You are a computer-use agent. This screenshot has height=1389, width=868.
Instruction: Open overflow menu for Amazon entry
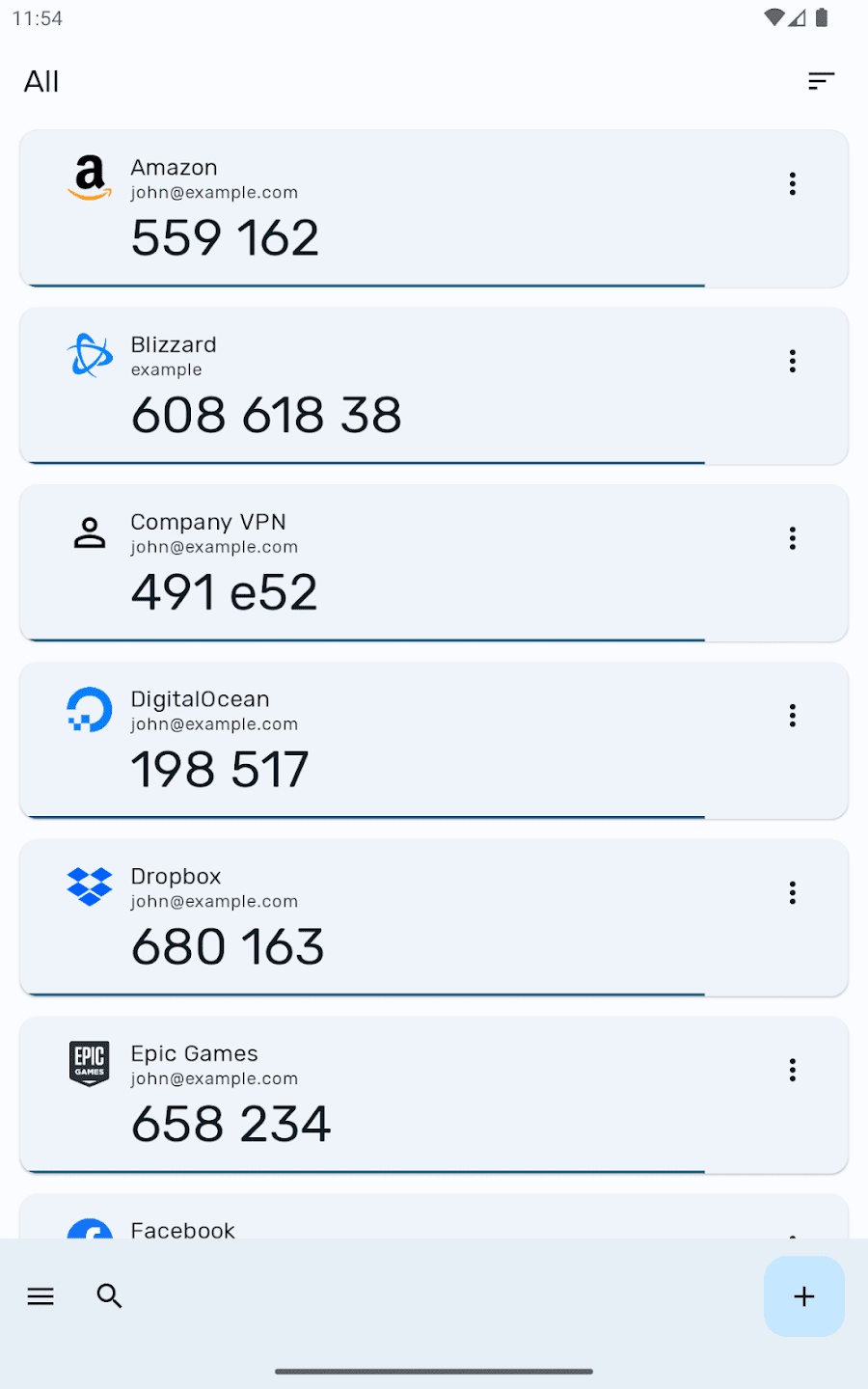tap(793, 184)
